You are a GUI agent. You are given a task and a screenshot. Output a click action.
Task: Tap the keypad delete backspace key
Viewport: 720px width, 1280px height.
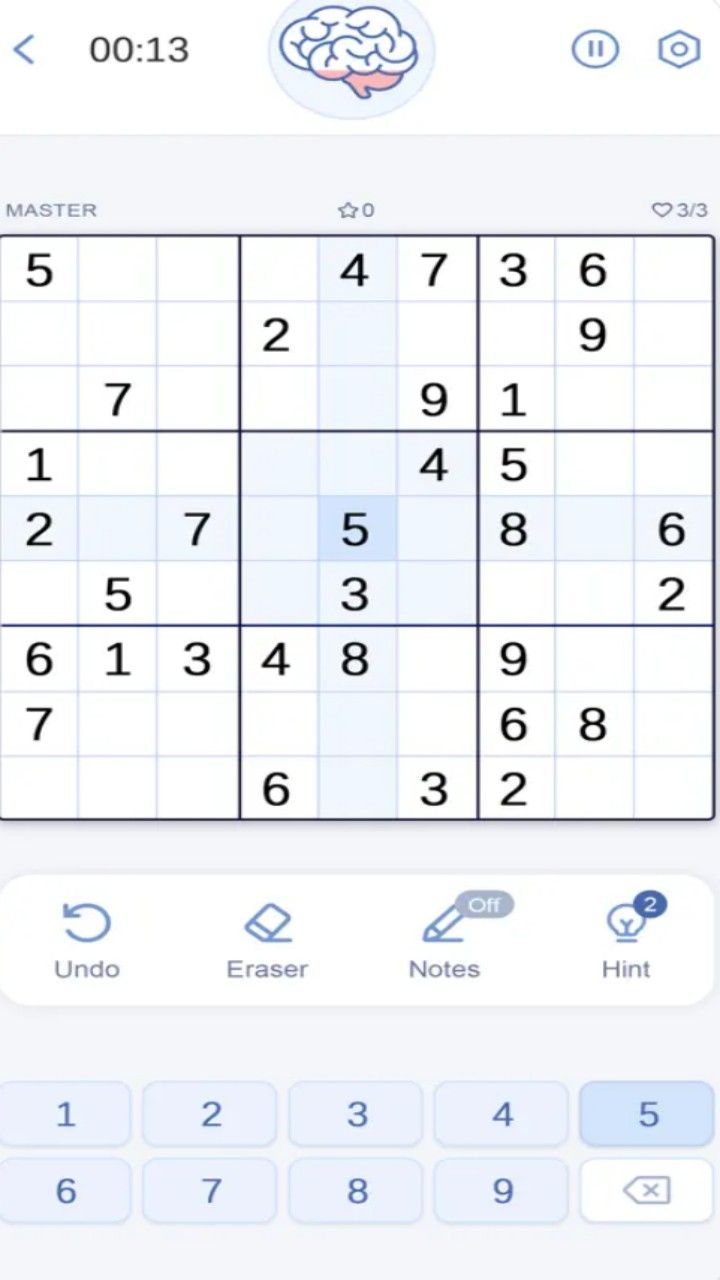[x=648, y=1191]
